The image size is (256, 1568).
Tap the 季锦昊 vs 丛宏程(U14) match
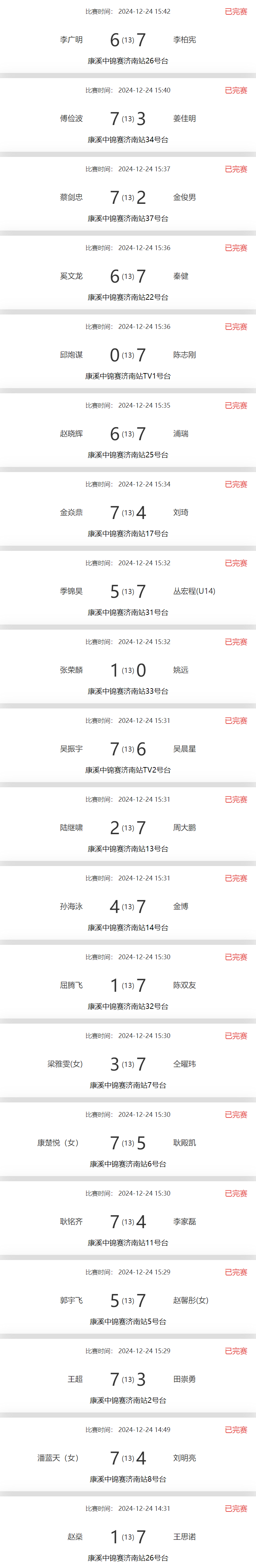[128, 591]
